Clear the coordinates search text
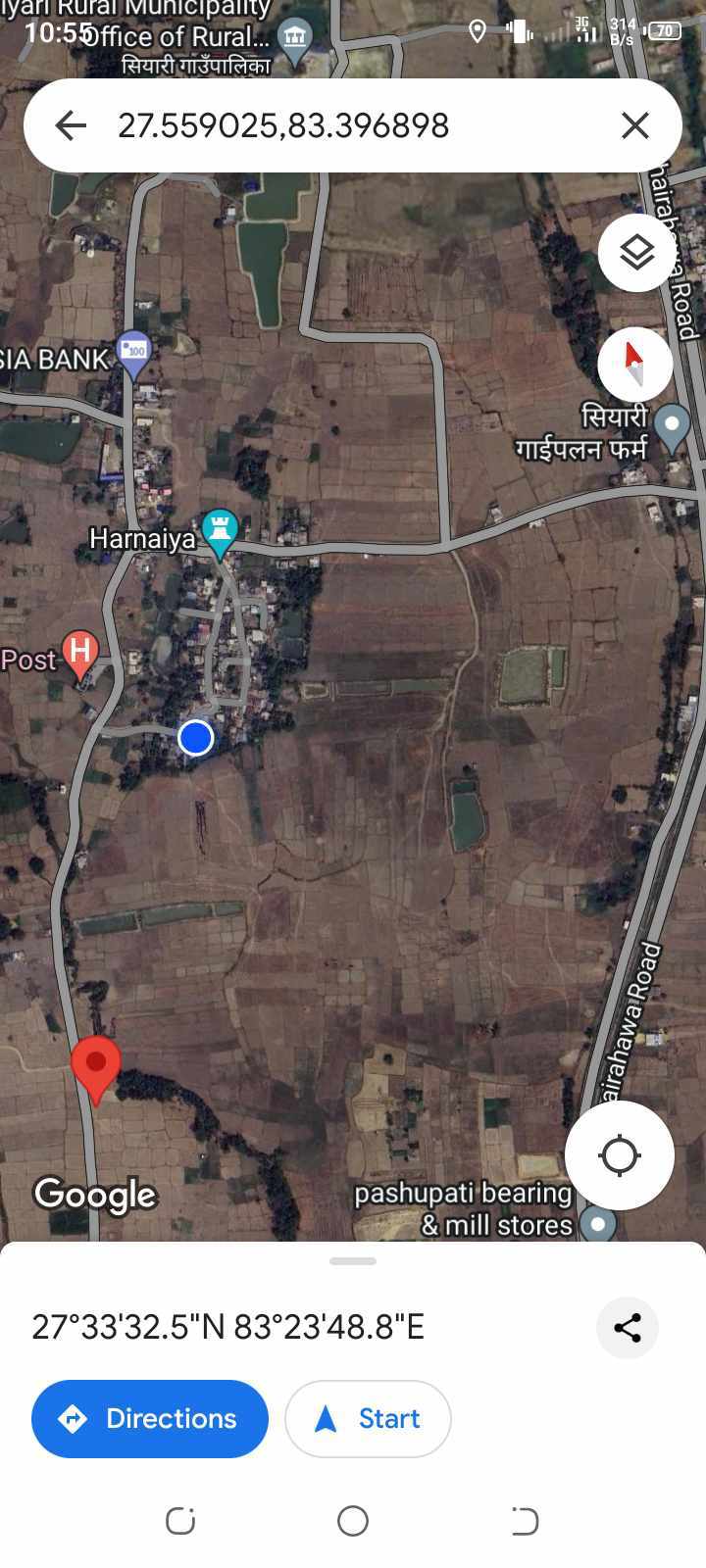The image size is (706, 1568). 635,125
